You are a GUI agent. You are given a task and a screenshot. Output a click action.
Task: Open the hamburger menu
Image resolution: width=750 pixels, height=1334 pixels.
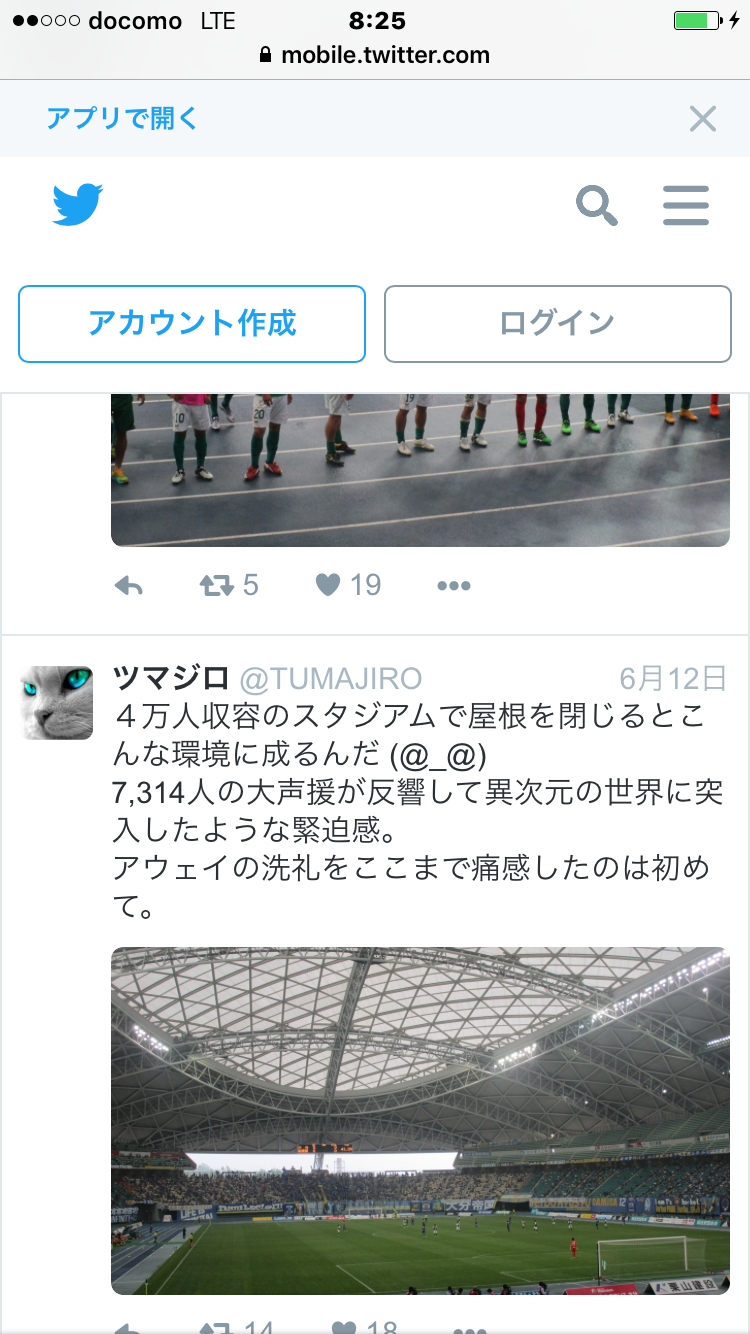(x=686, y=206)
